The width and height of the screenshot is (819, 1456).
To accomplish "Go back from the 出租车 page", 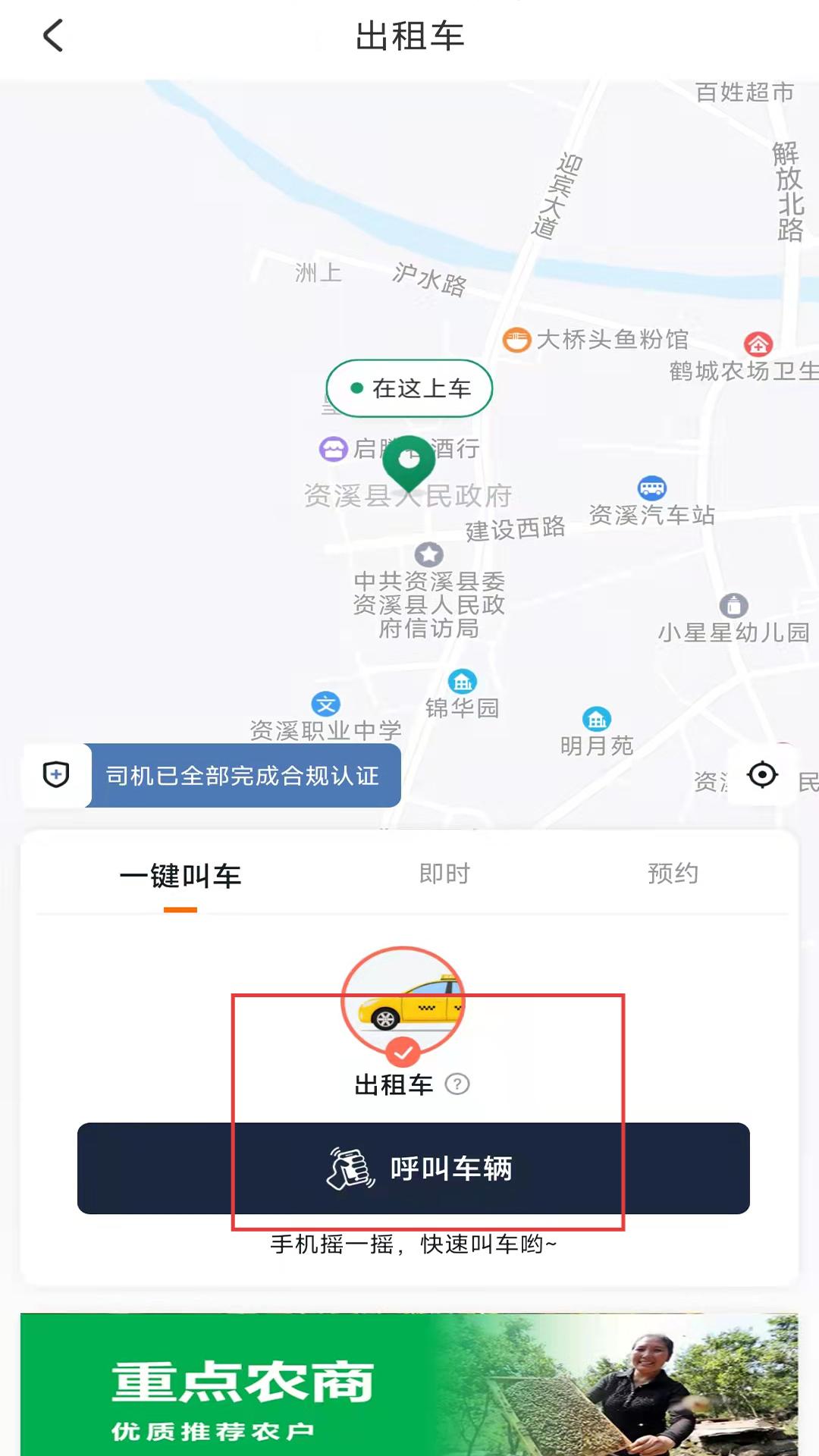I will coord(53,36).
